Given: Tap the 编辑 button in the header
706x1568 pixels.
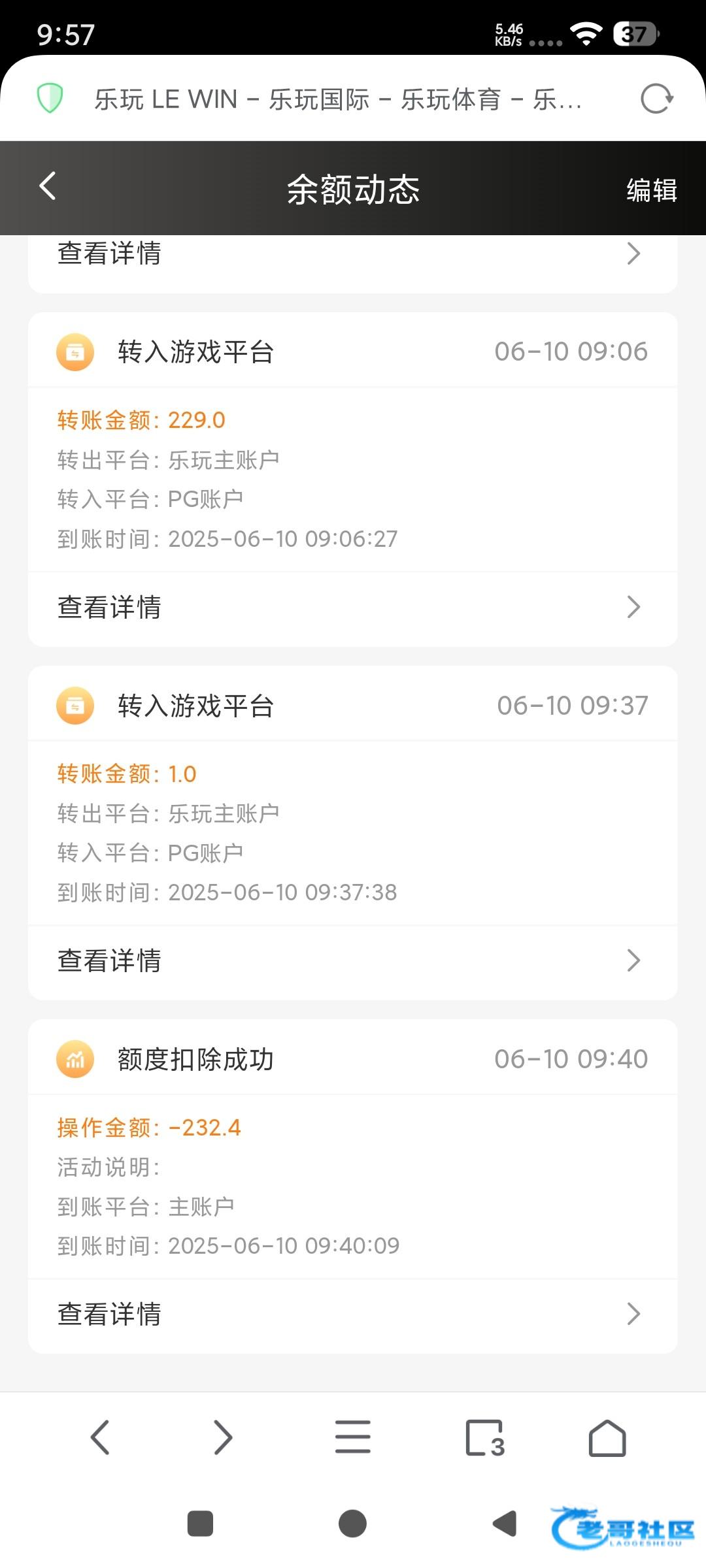Looking at the screenshot, I should 651,190.
